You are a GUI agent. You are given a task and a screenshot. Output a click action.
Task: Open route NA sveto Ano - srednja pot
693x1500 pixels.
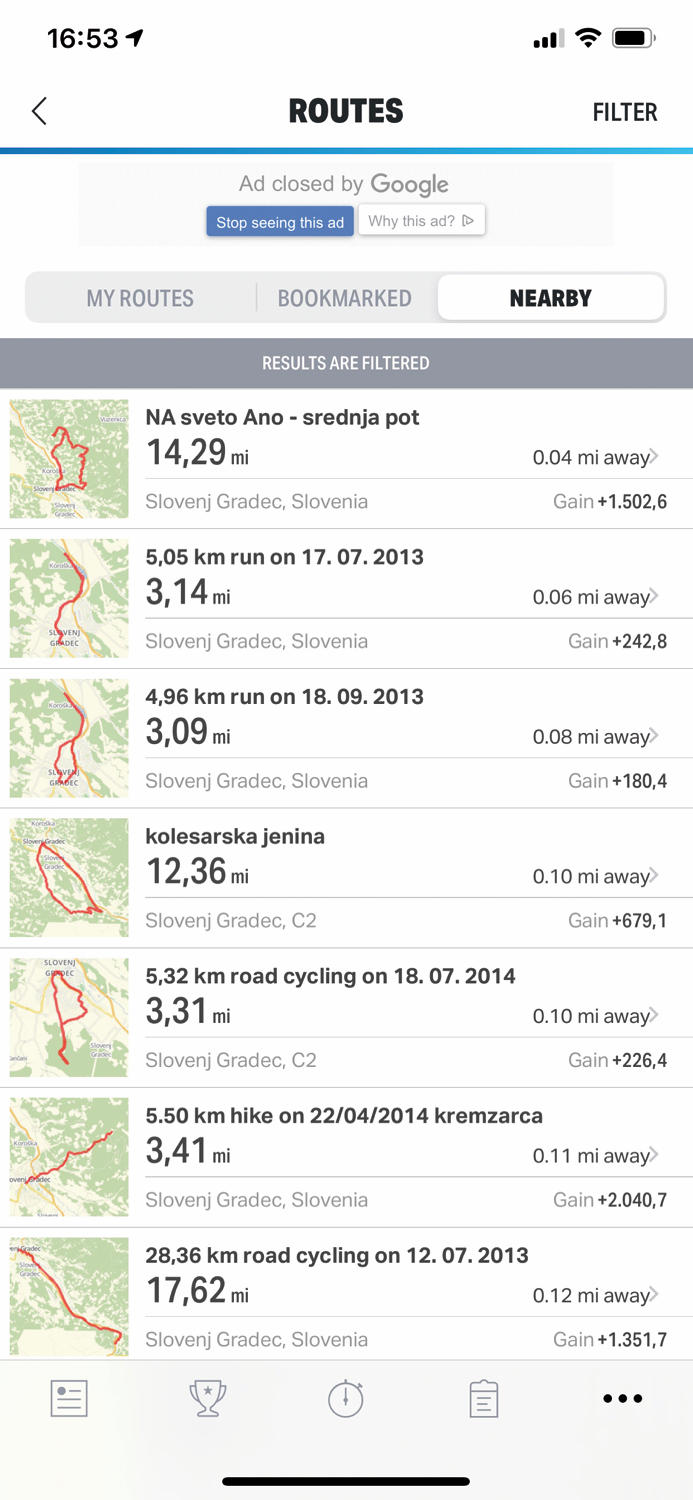346,459
